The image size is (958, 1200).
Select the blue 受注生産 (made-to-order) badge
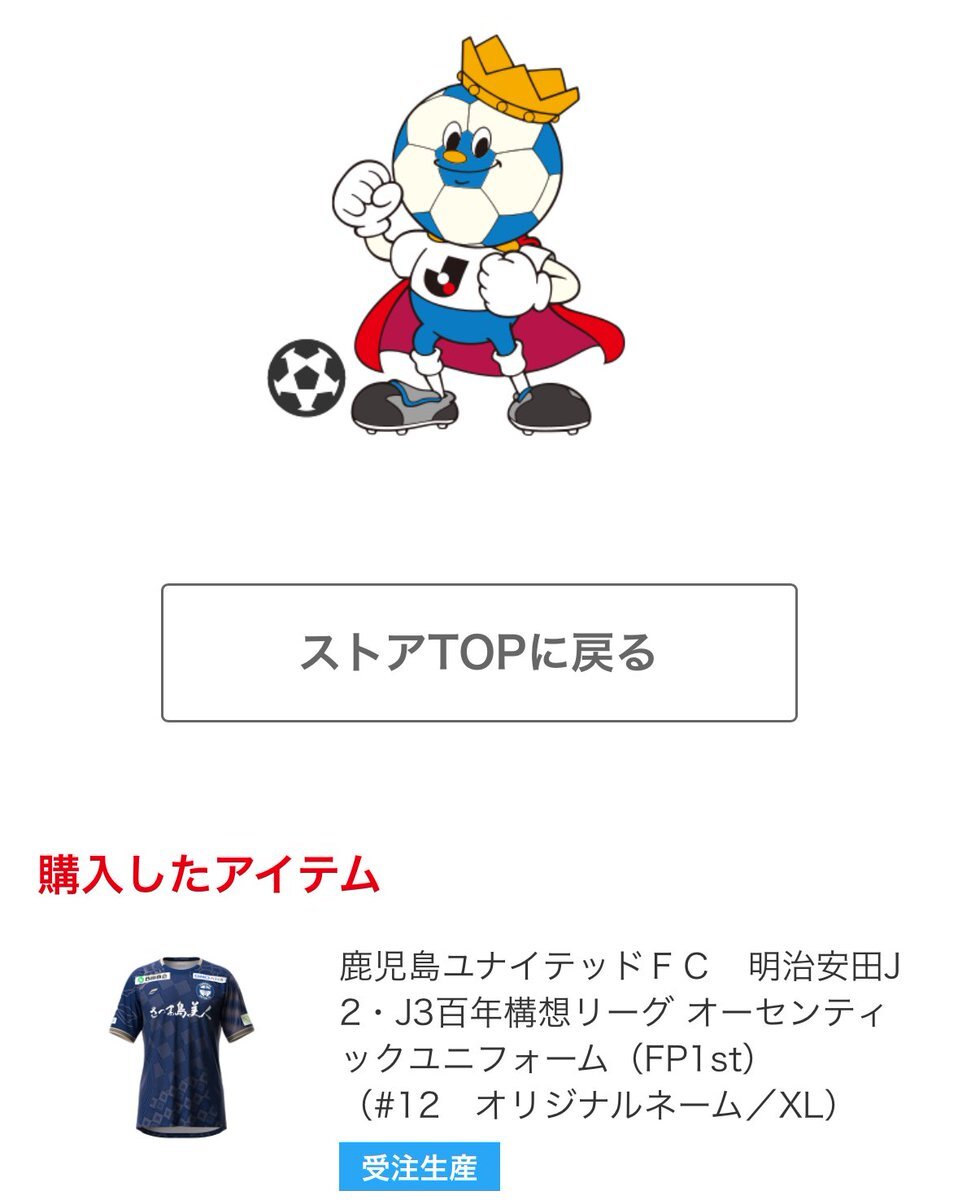[x=420, y=1164]
